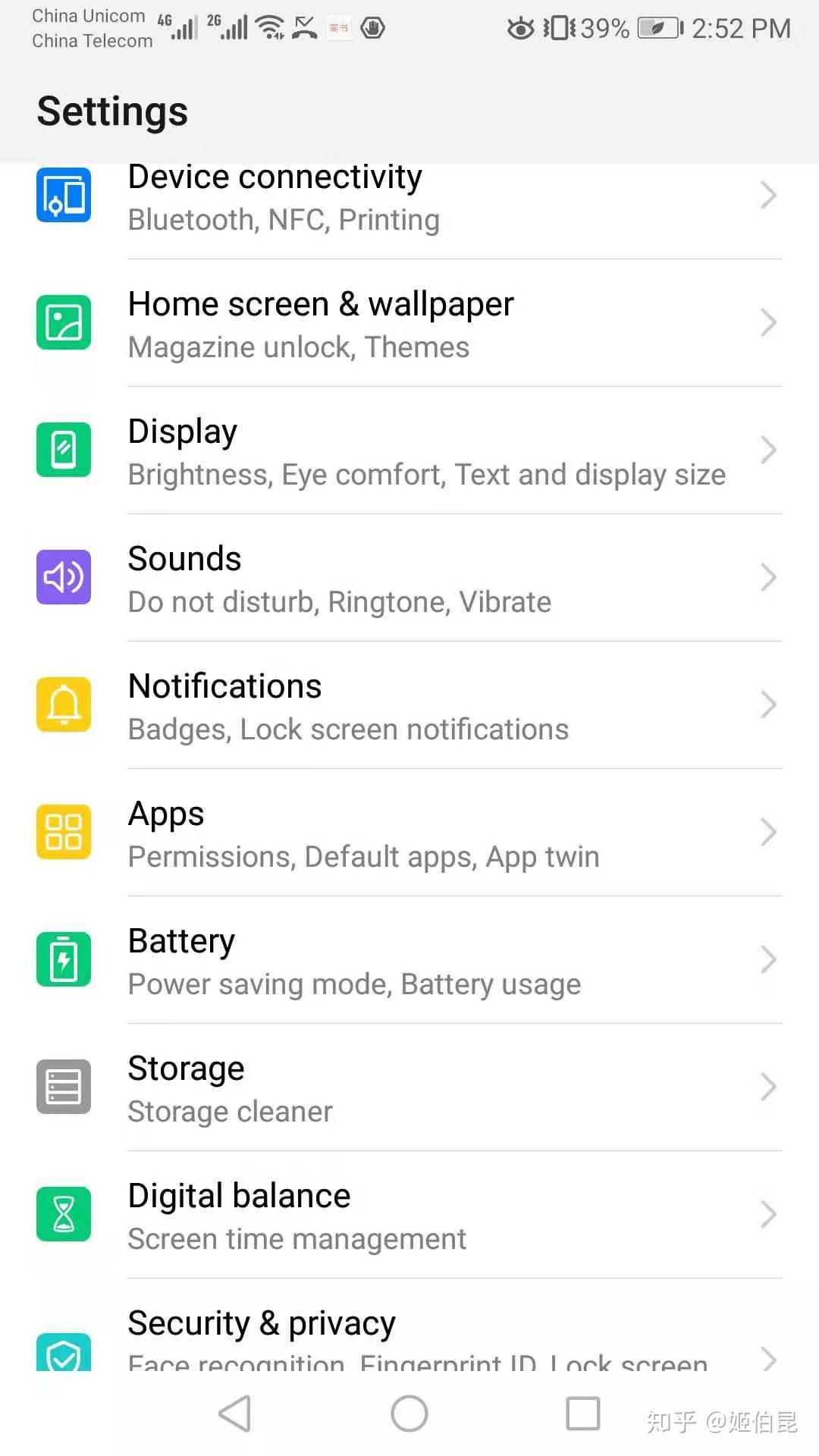This screenshot has height=1456, width=819.
Task: Go to the home screen
Action: 409,1414
